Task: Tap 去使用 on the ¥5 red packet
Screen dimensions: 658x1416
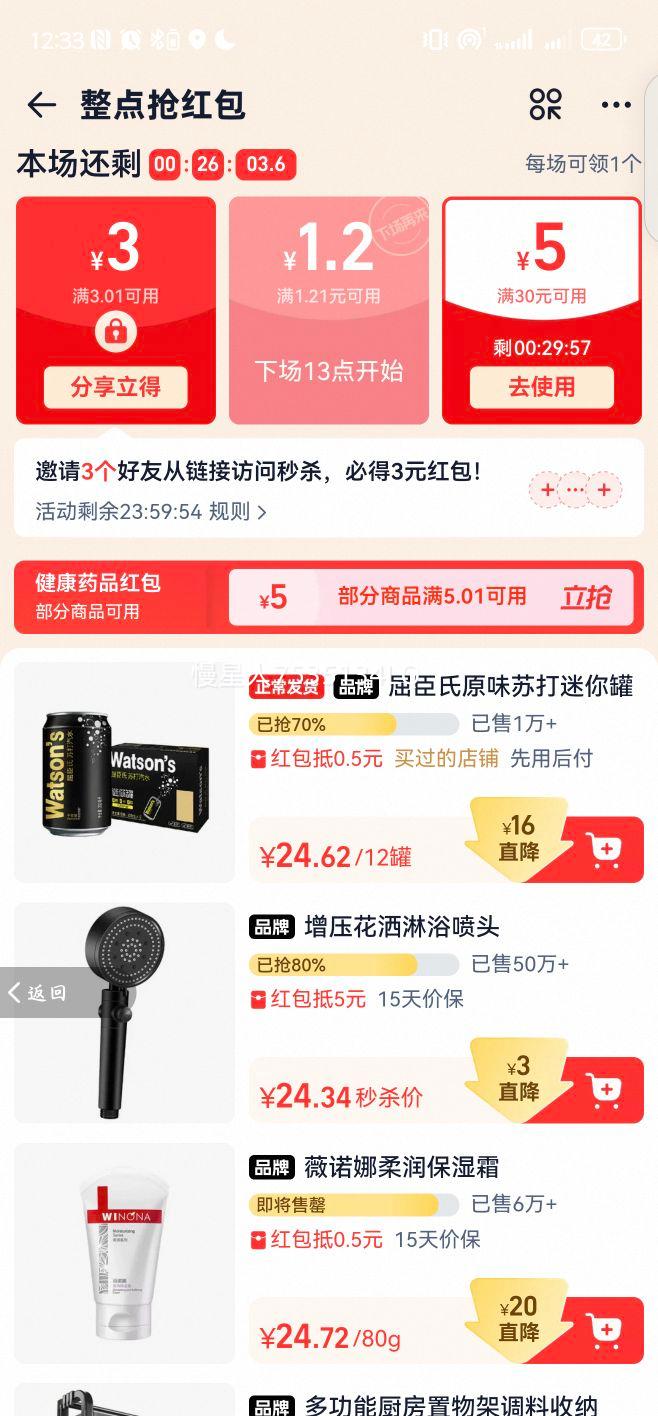Action: (541, 387)
